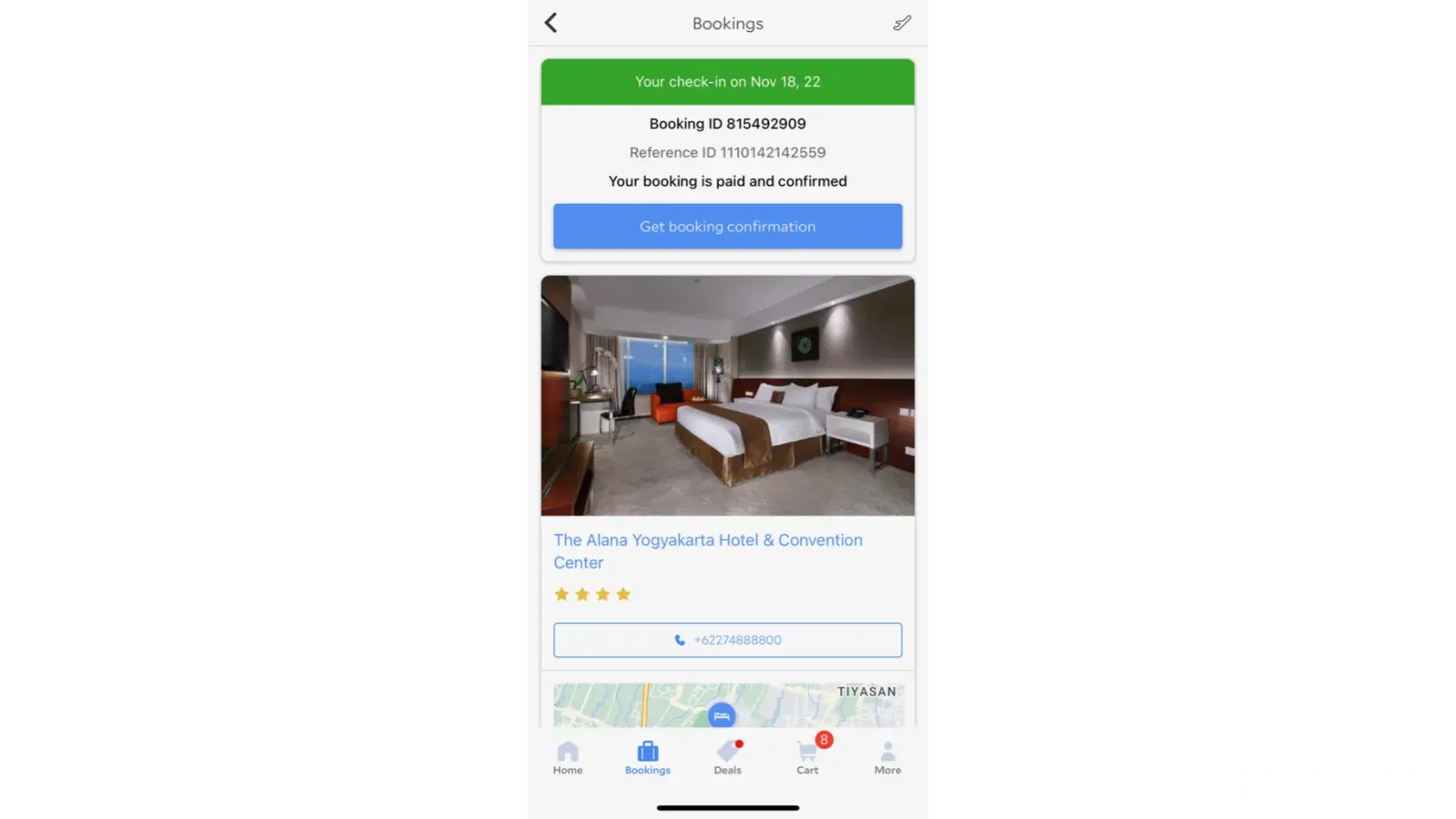The width and height of the screenshot is (1456, 819).
Task: Open The Alana Yogyakarta Hotel link
Action: (x=708, y=550)
